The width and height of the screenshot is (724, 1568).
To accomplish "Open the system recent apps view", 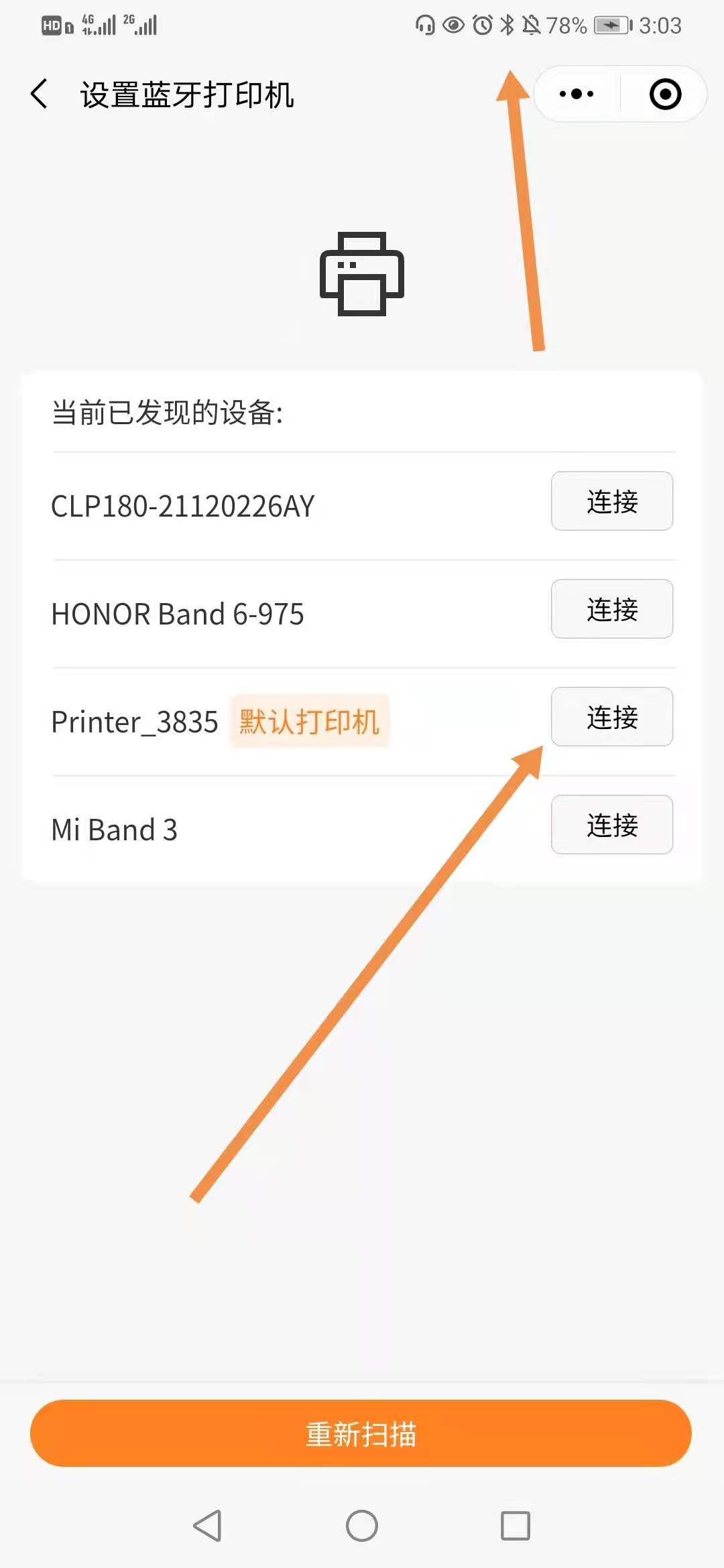I will pyautogui.click(x=516, y=1526).
